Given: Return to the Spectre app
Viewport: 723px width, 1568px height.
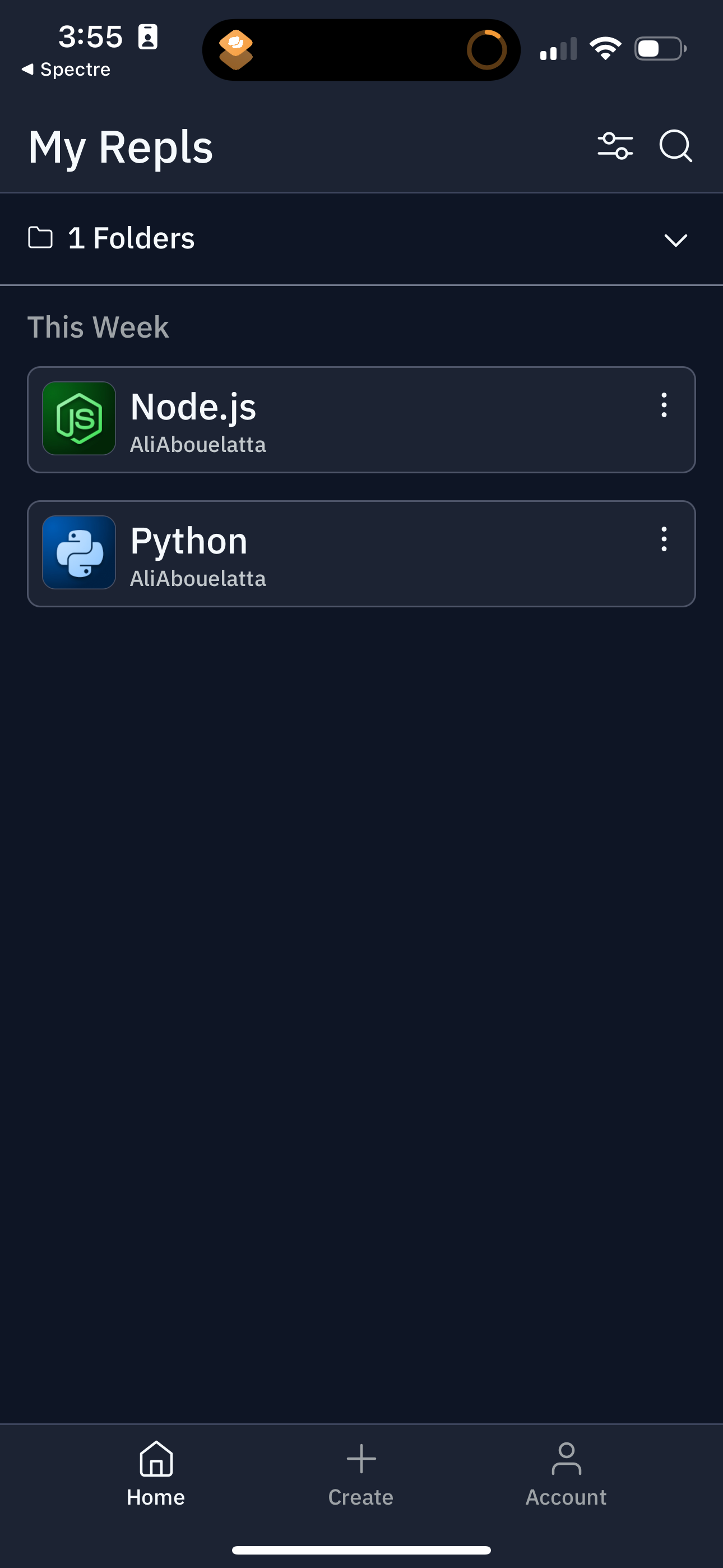Looking at the screenshot, I should tap(66, 70).
